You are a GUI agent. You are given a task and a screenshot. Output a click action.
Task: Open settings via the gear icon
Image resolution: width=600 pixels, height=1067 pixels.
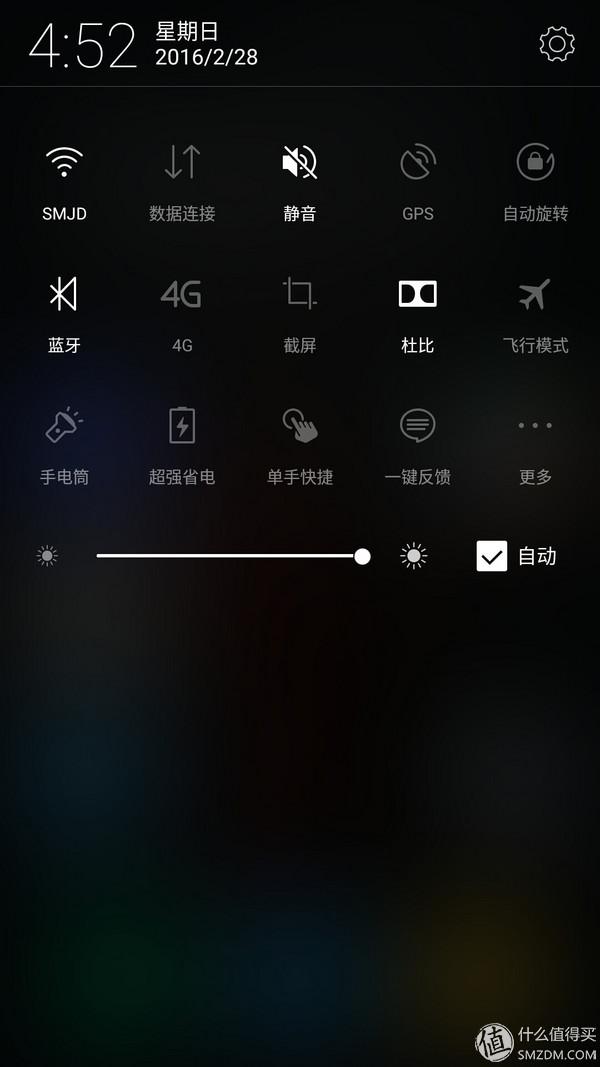pos(557,44)
